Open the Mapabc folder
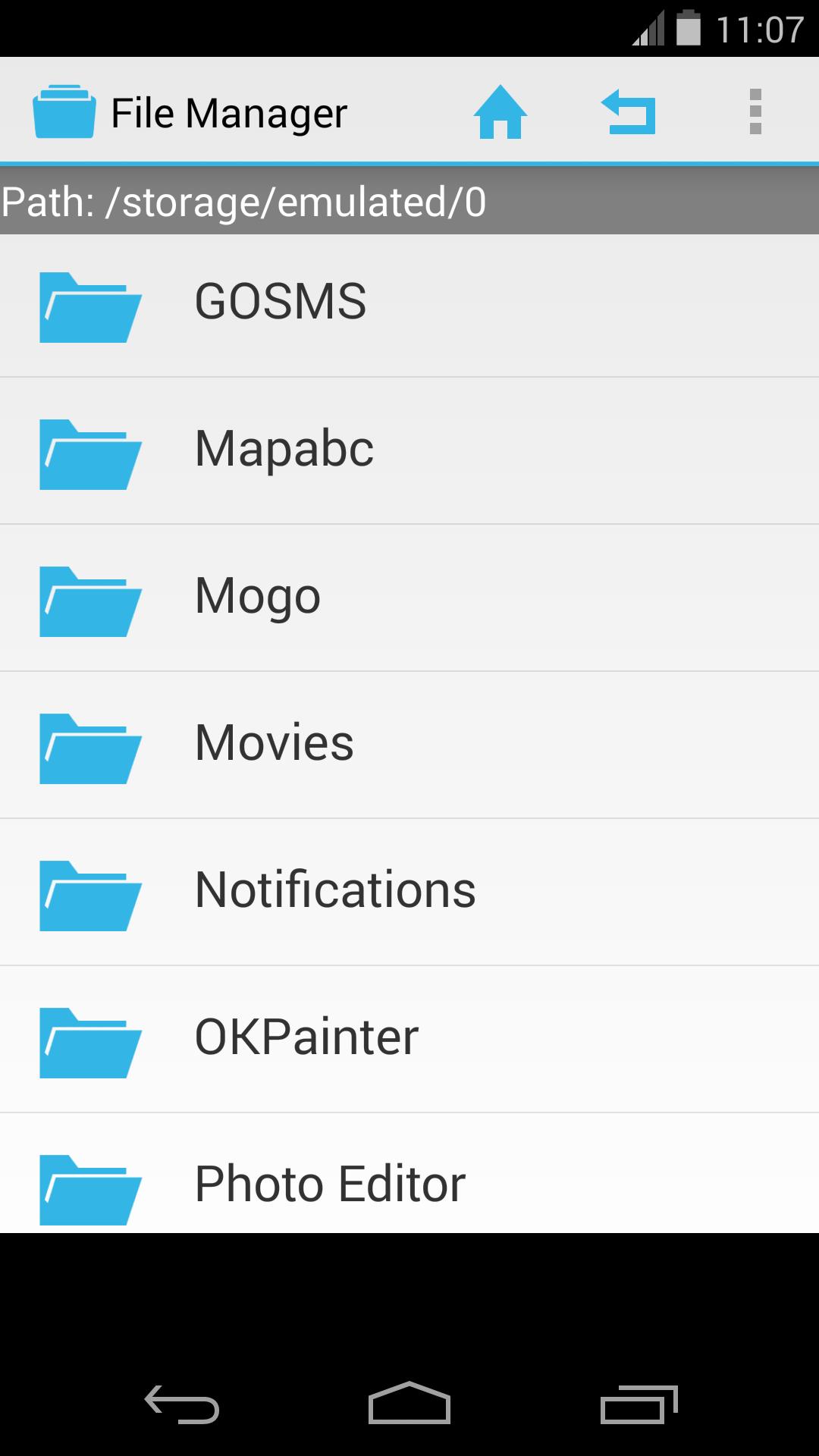The width and height of the screenshot is (819, 1456). (x=409, y=450)
